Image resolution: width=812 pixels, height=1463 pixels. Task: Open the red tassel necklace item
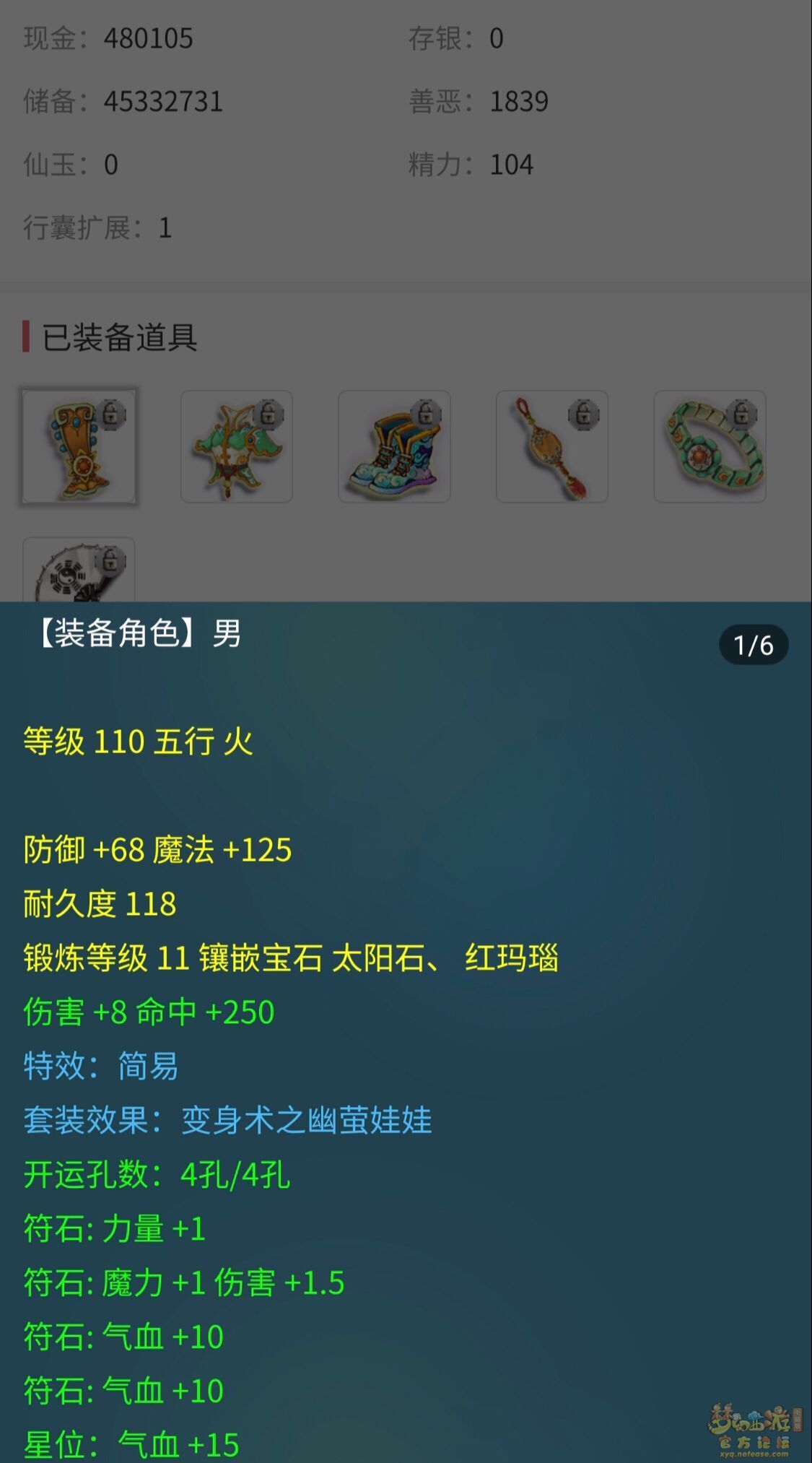[x=552, y=446]
